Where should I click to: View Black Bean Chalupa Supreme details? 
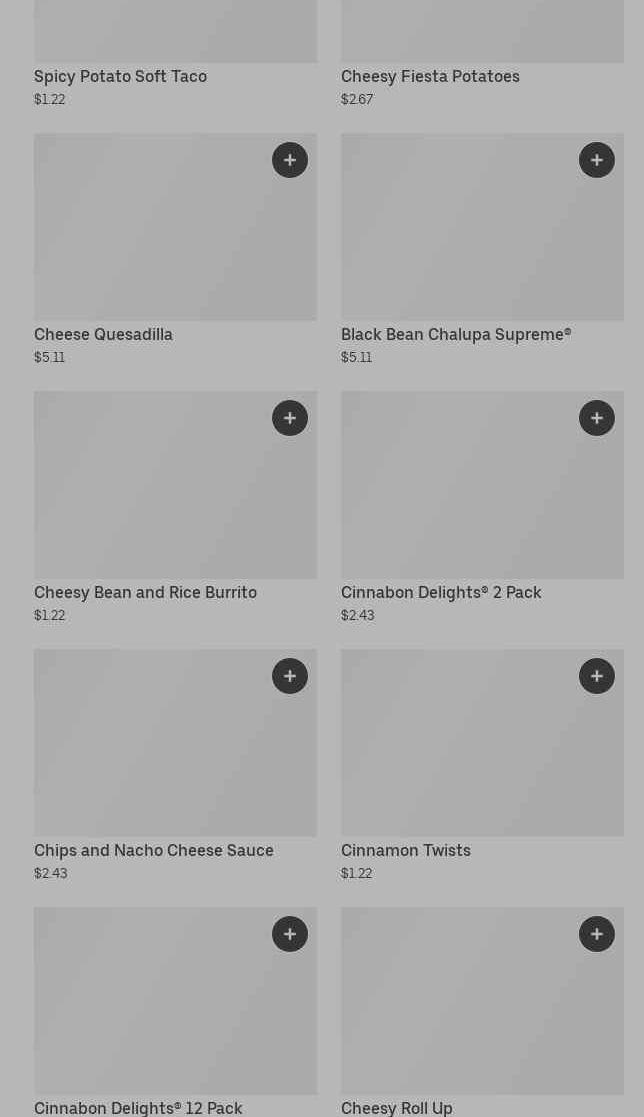pos(460,240)
